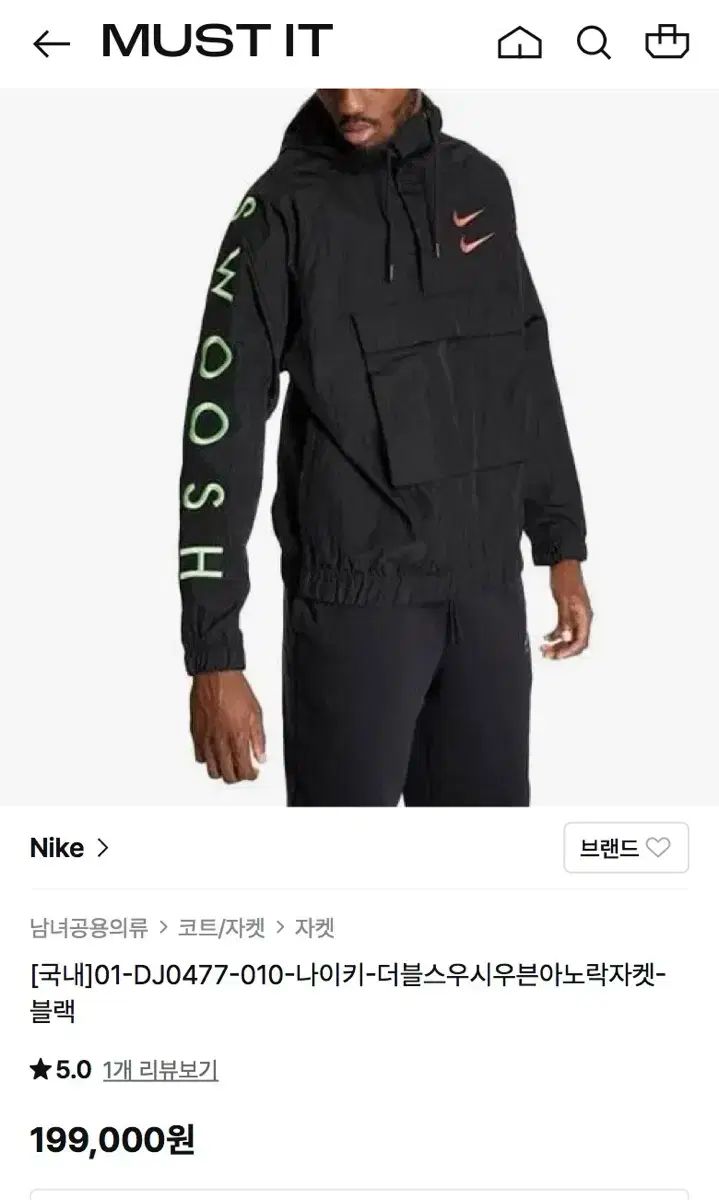This screenshot has height=1200, width=719.
Task: View the 1개 리뷰보기 review link
Action: pyautogui.click(x=160, y=1070)
